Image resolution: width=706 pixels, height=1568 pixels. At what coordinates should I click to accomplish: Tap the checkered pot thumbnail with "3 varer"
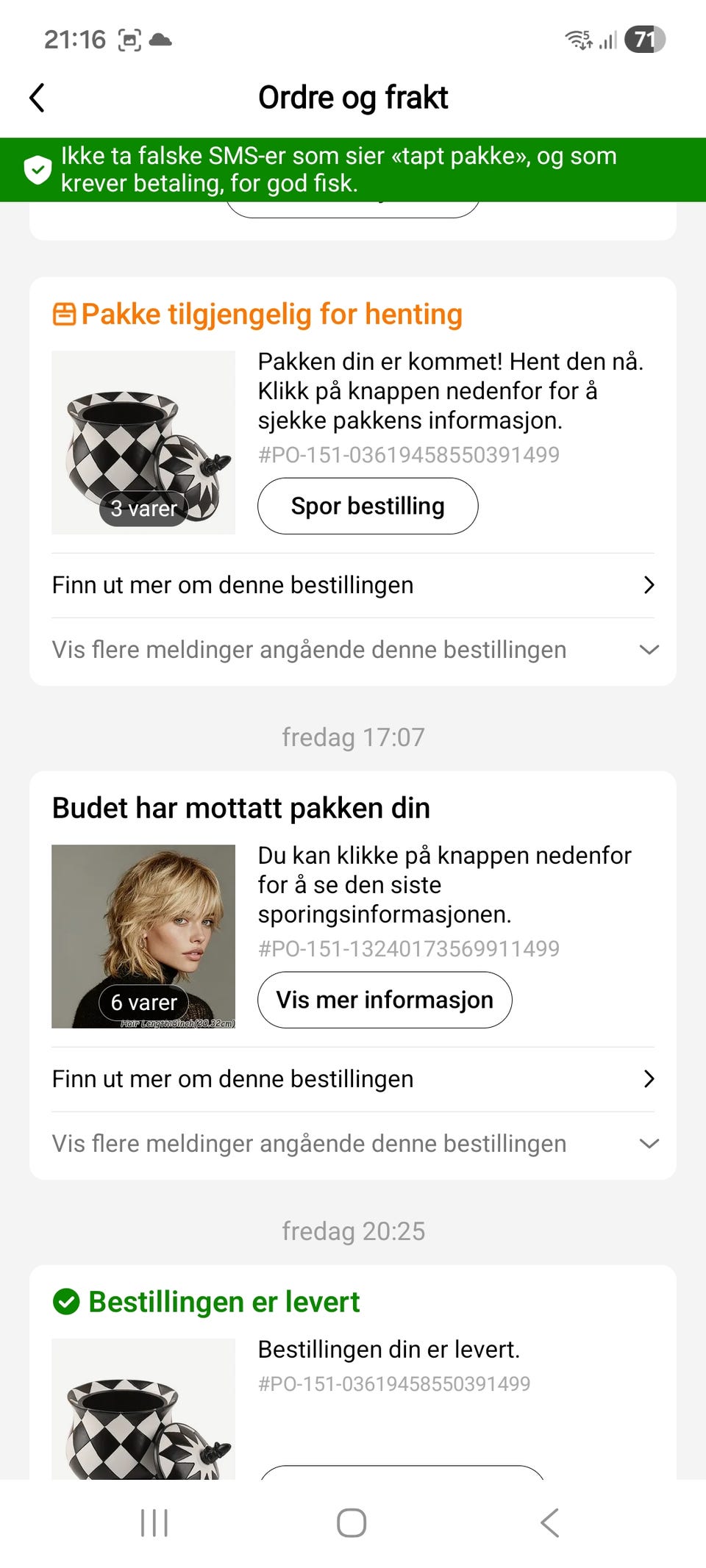point(143,441)
